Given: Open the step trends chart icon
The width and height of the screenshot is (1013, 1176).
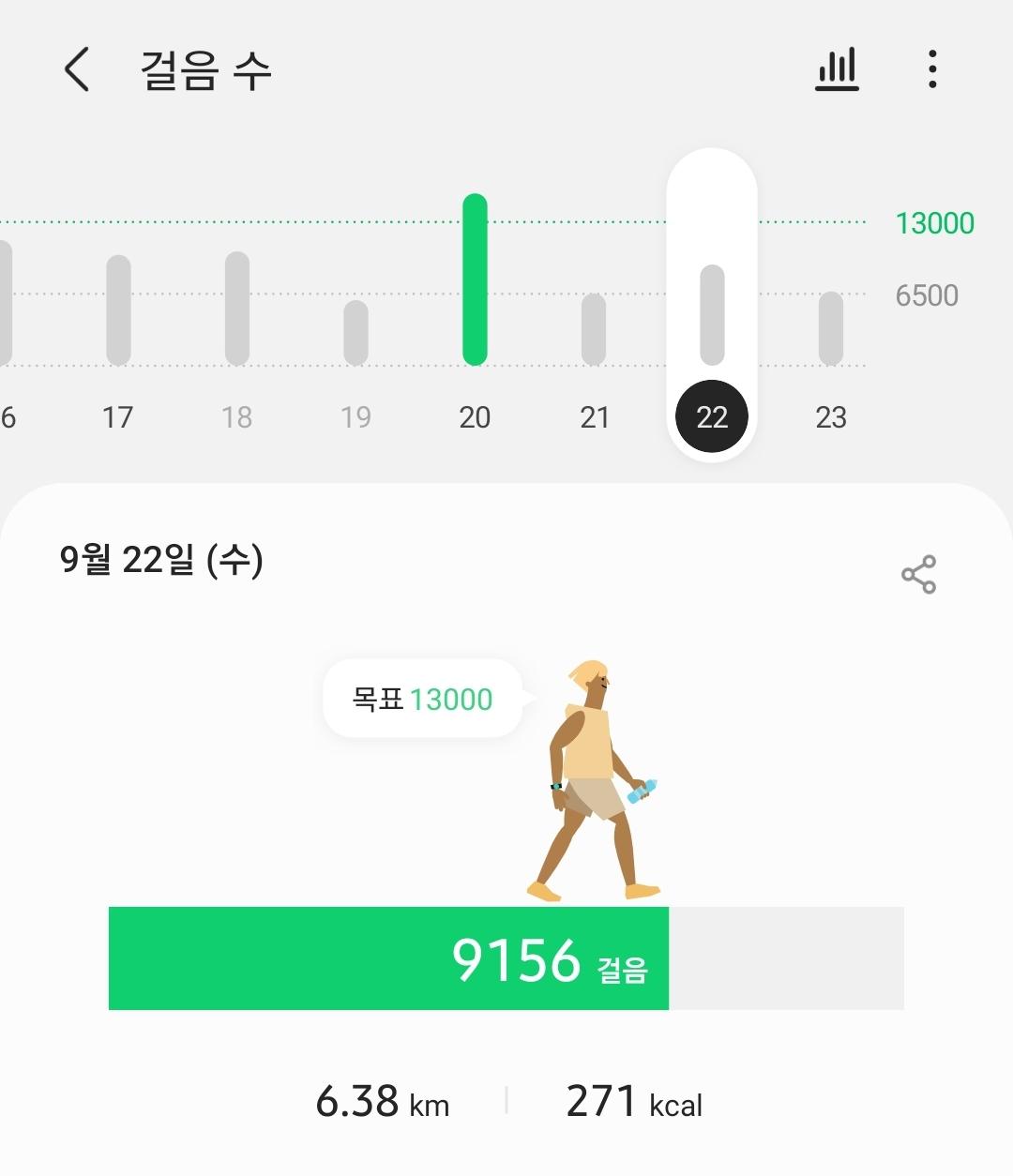Looking at the screenshot, I should pos(837,69).
